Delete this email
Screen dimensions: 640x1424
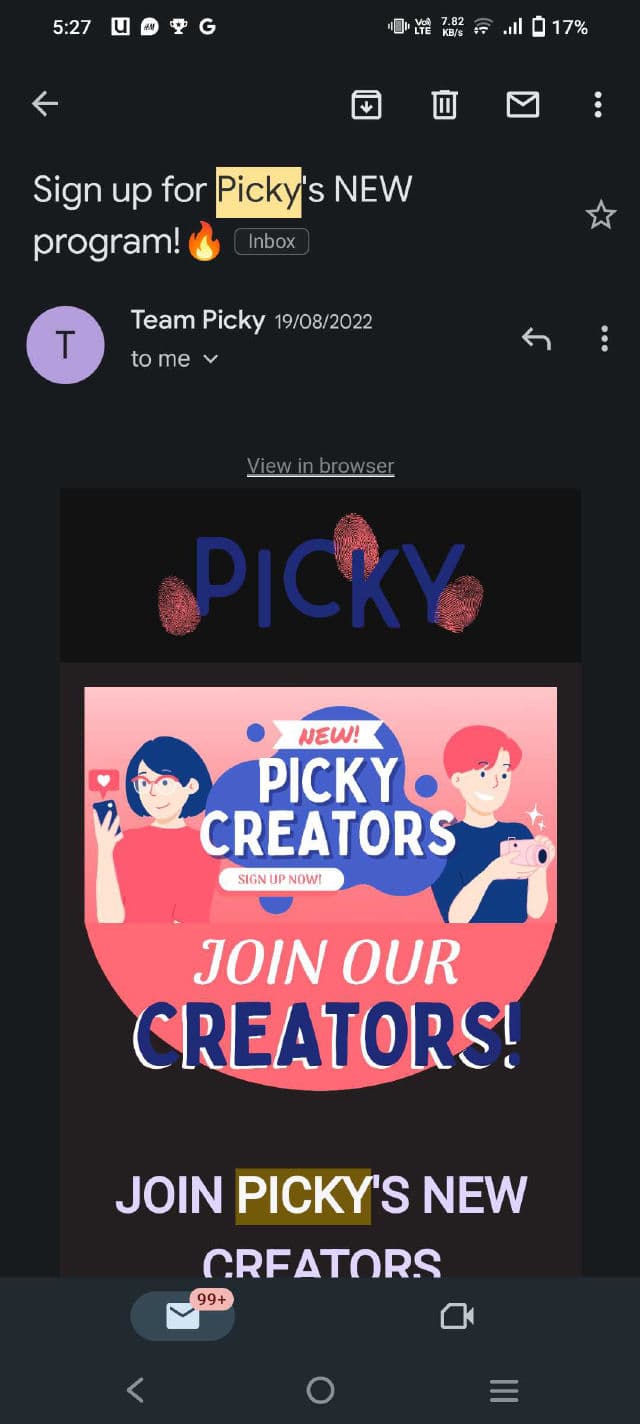click(x=444, y=104)
